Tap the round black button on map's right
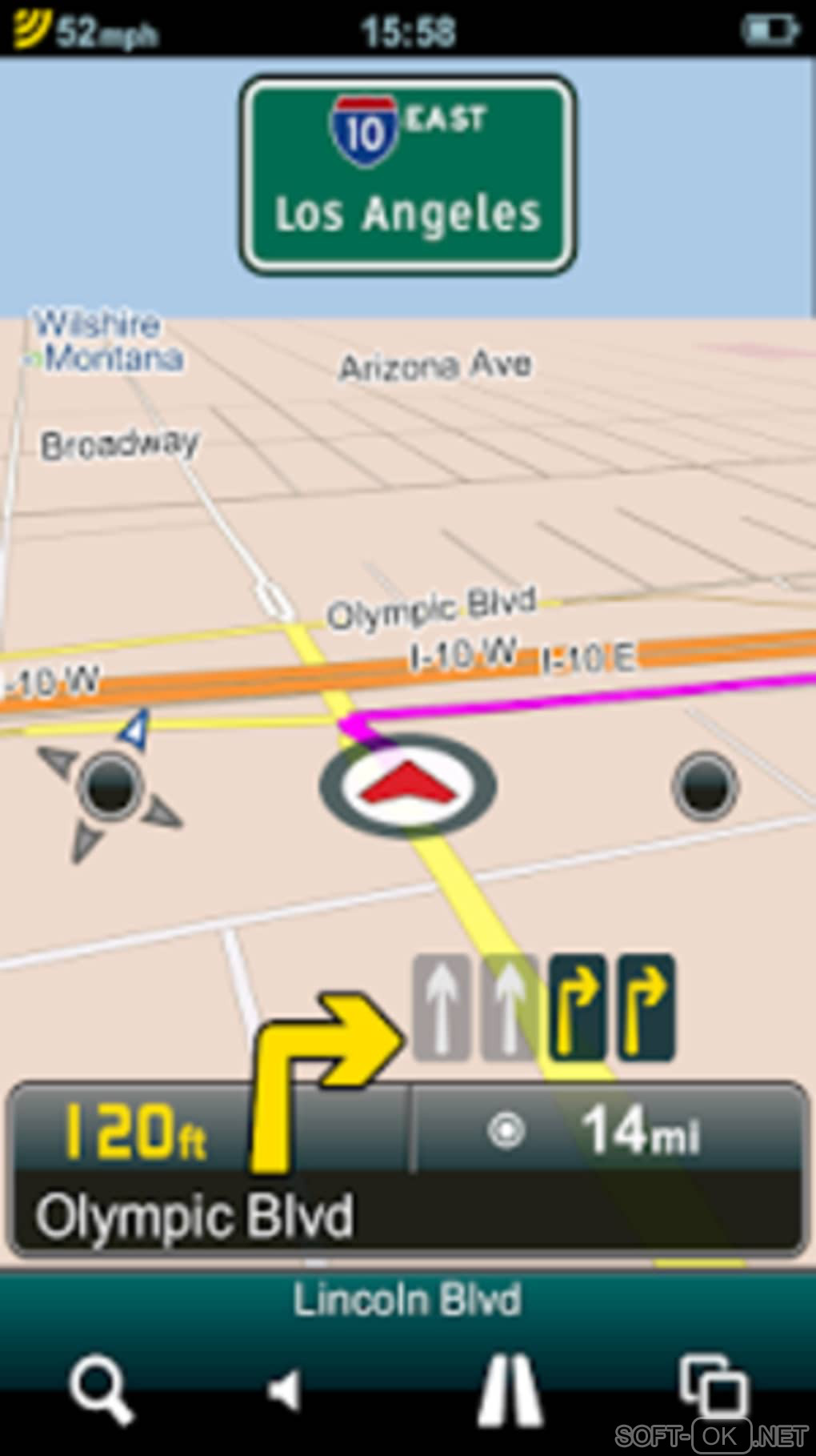Image resolution: width=816 pixels, height=1456 pixels. point(704,786)
